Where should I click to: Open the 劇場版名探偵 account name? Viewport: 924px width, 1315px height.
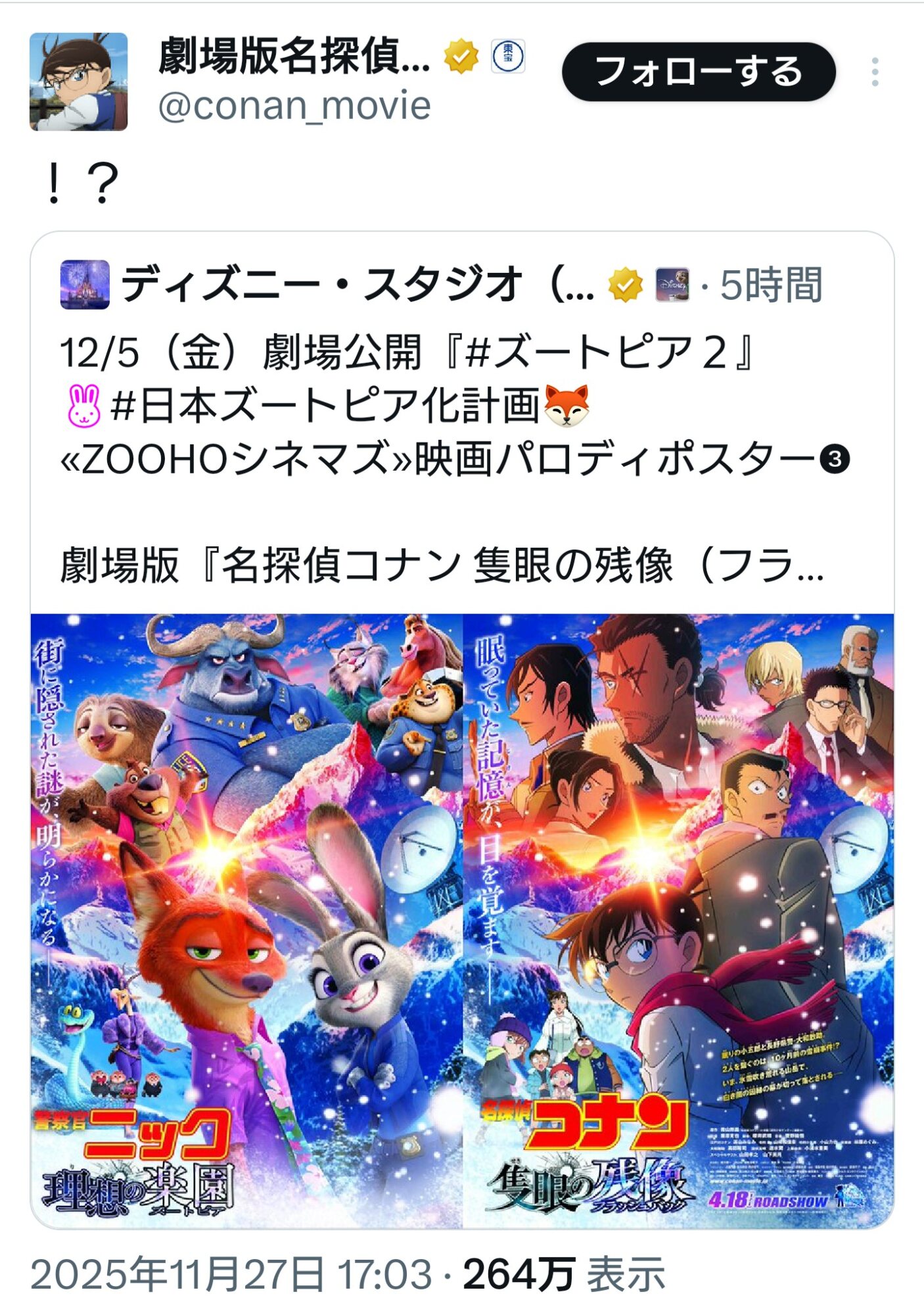(294, 57)
